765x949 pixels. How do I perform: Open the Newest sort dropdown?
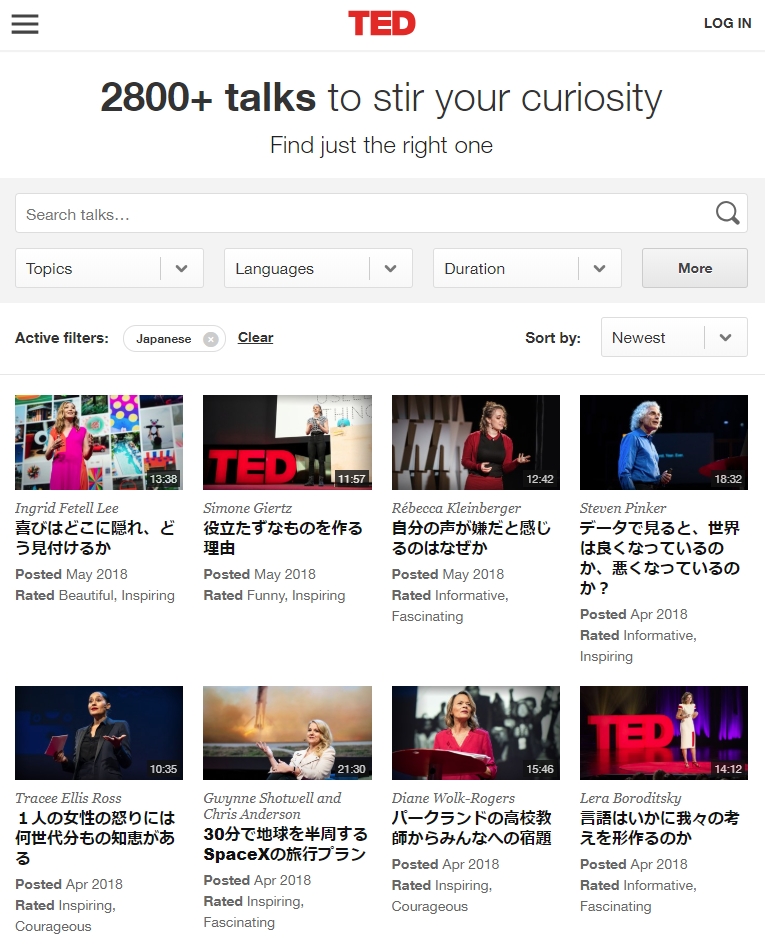pyautogui.click(x=673, y=338)
